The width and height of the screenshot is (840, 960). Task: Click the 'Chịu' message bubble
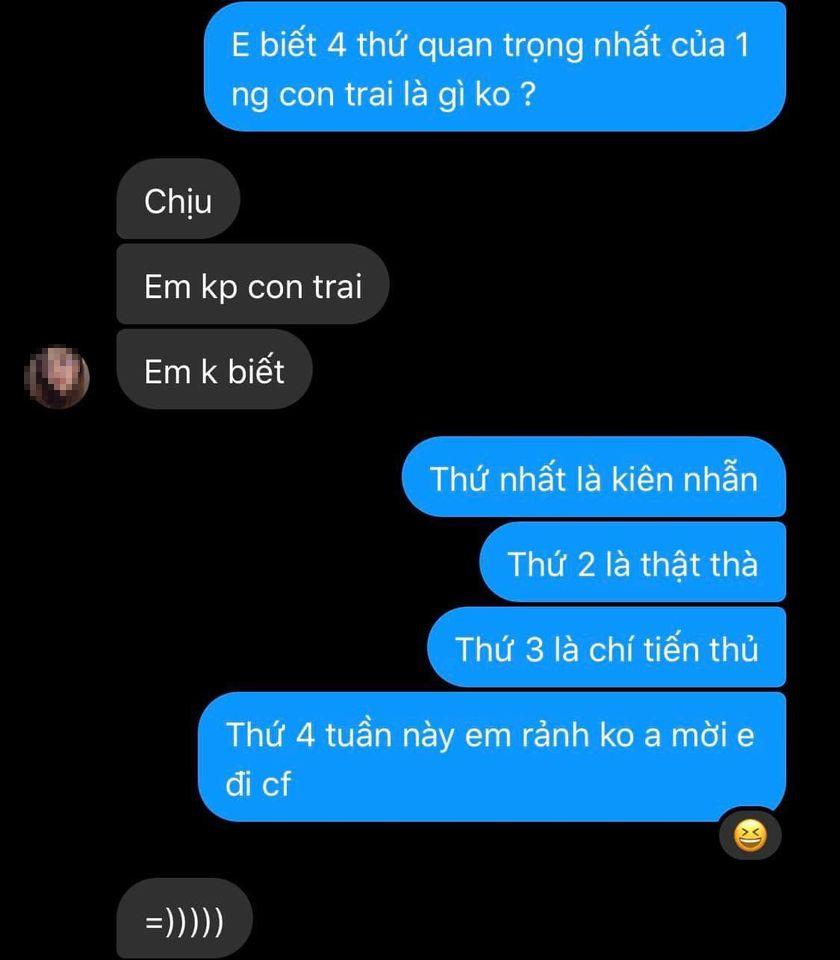[x=178, y=200]
